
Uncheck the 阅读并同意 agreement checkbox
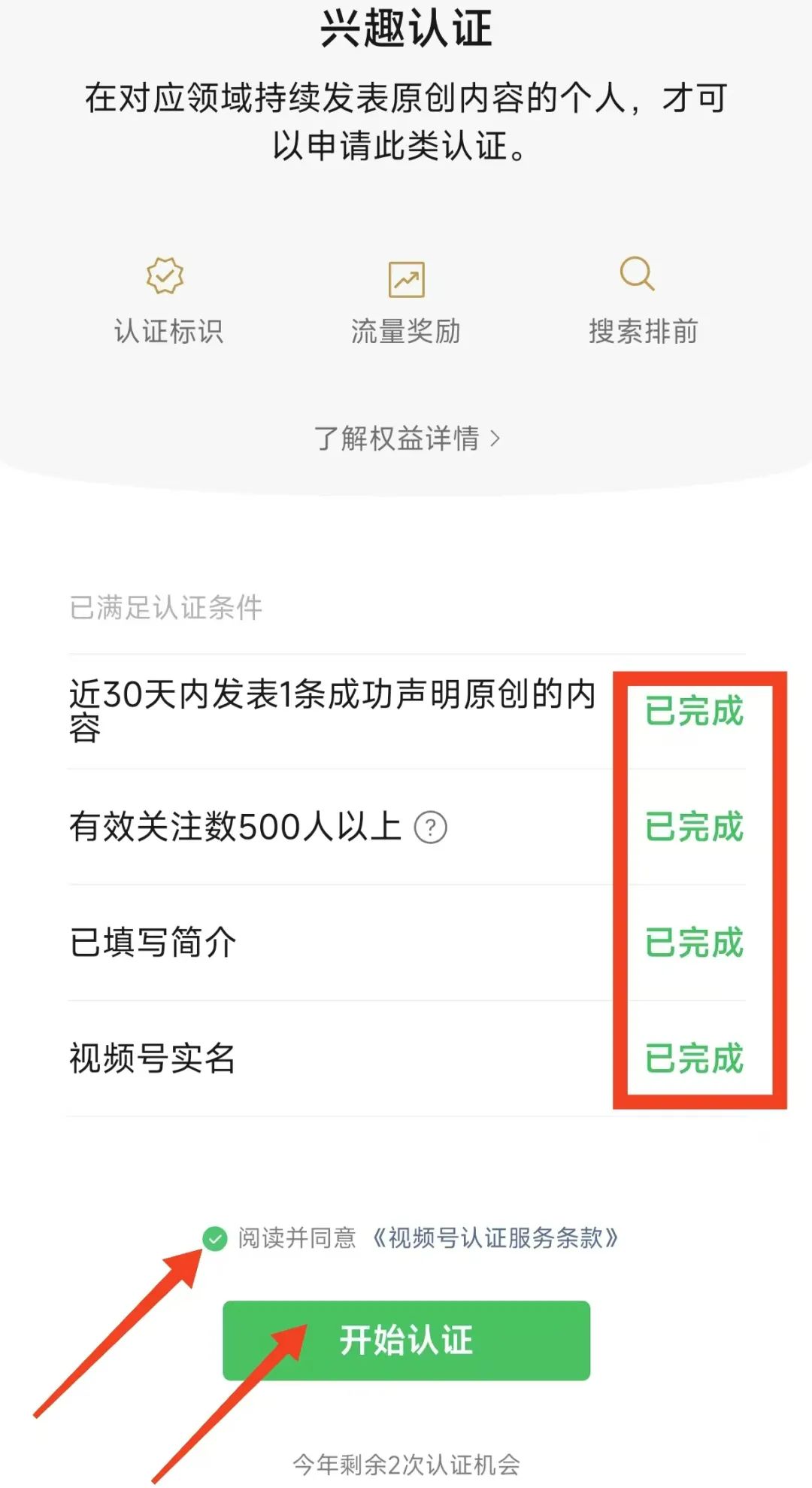point(215,1237)
